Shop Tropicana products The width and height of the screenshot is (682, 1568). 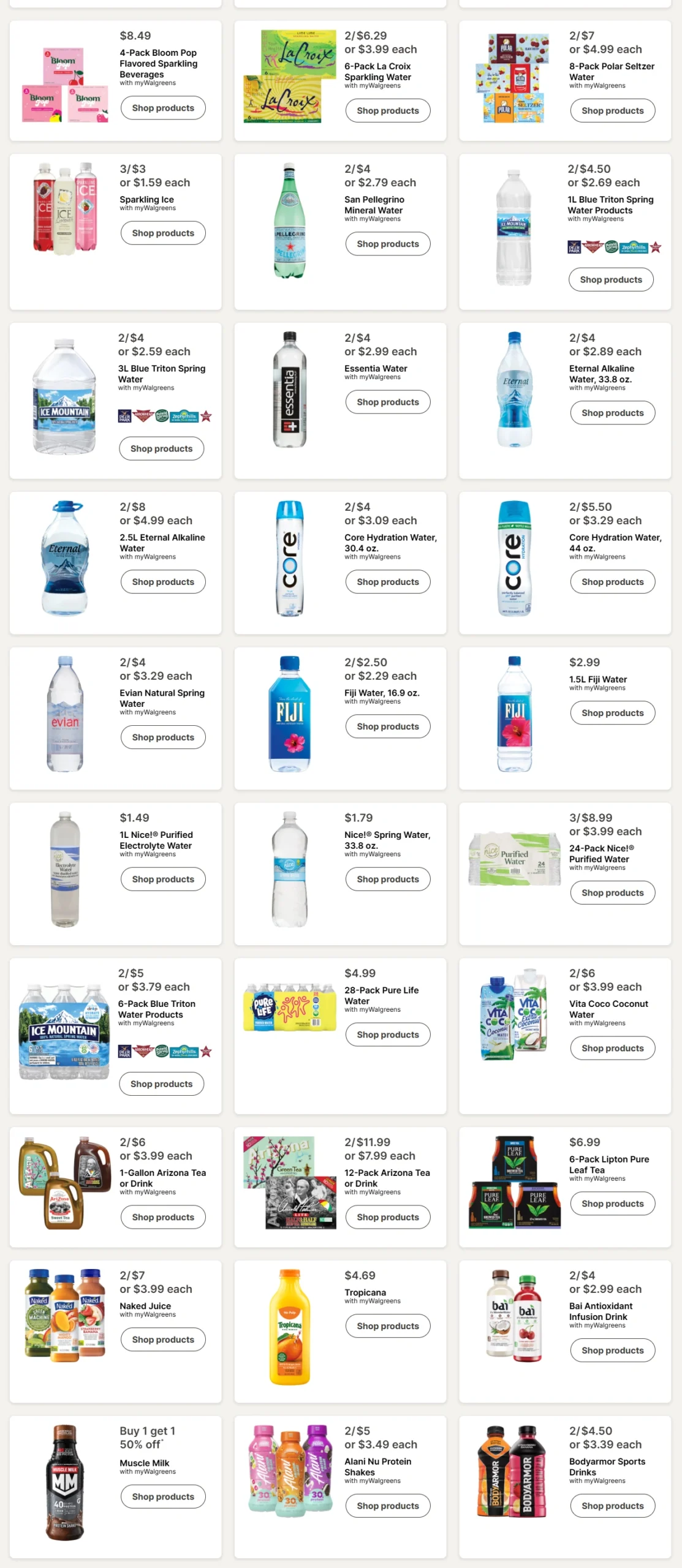coord(387,1326)
